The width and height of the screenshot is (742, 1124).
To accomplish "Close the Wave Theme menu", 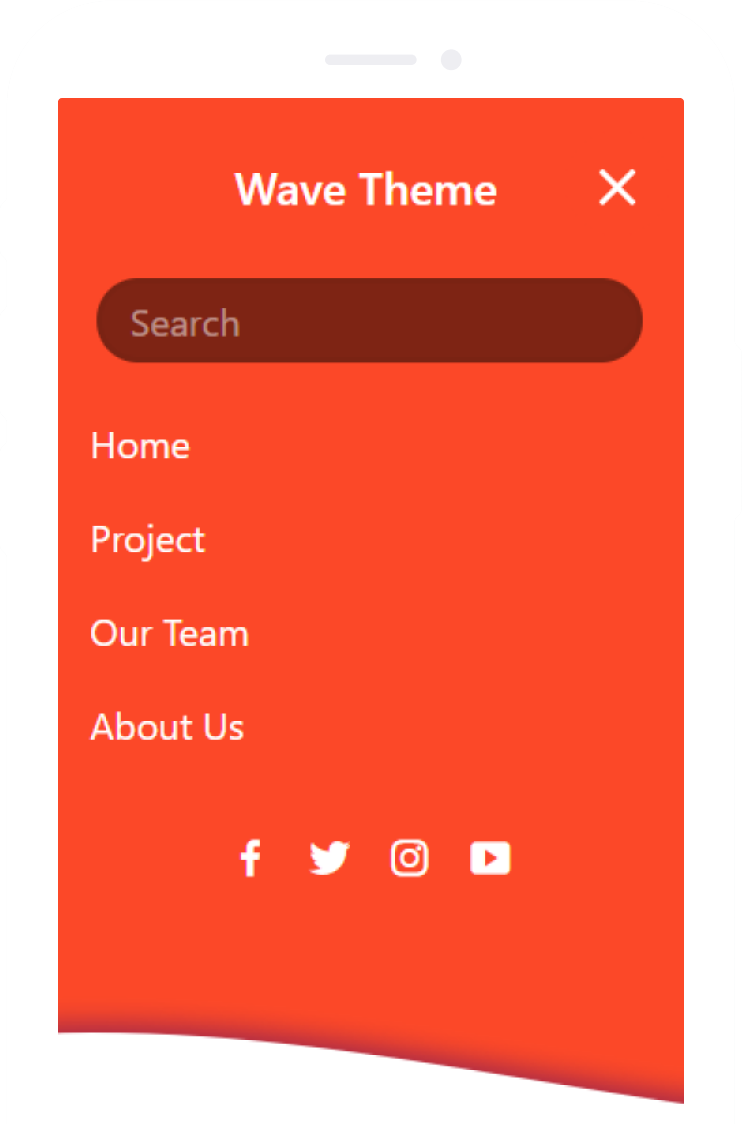I will point(617,187).
